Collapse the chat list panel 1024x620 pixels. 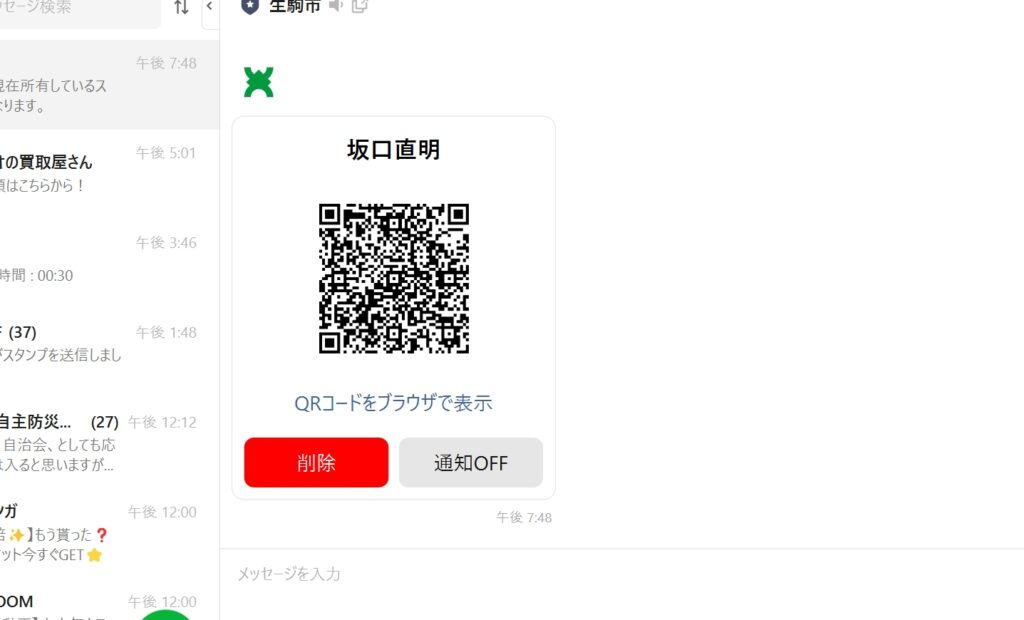coord(209,8)
